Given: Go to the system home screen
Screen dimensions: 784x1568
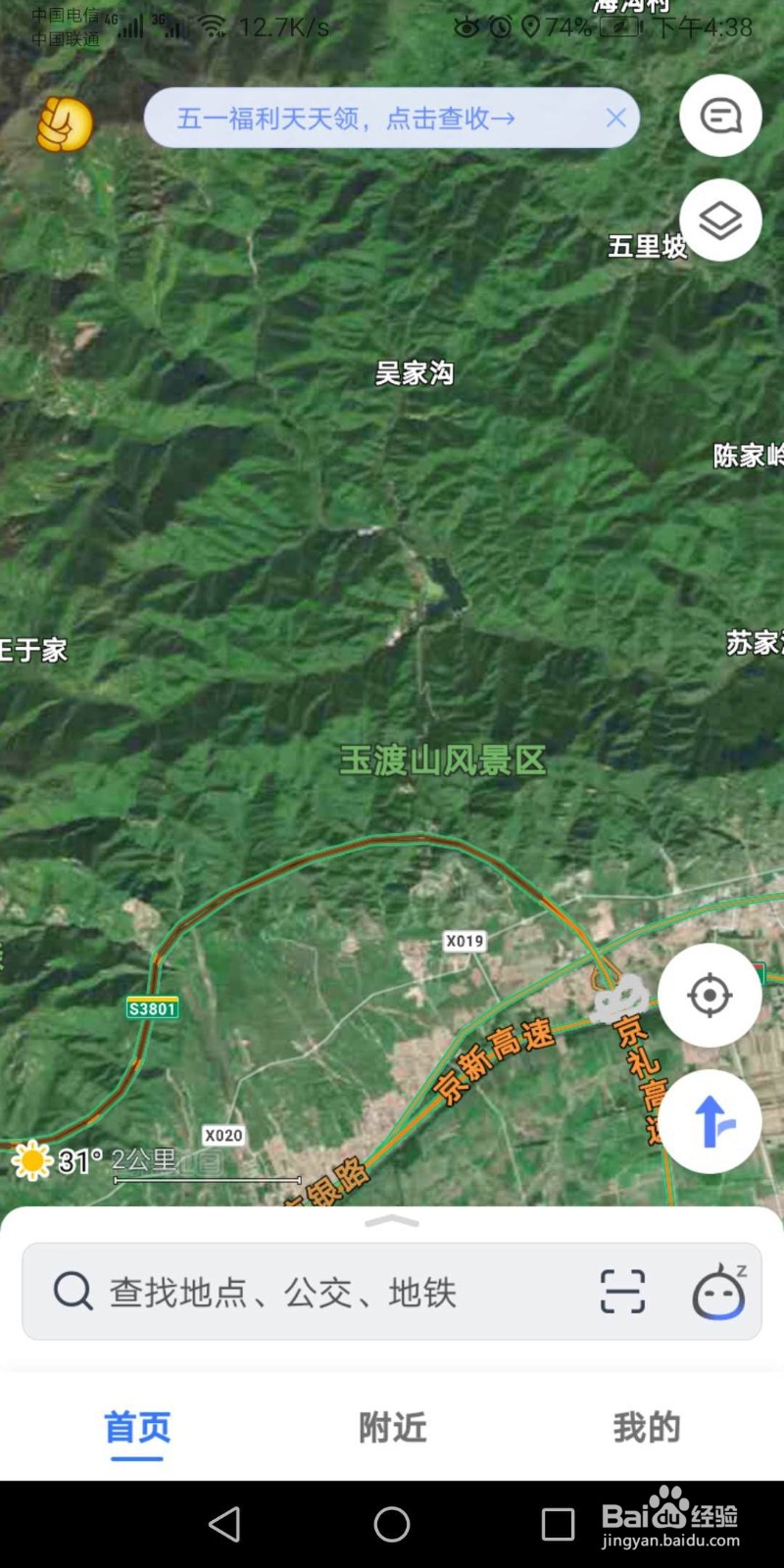Looking at the screenshot, I should click(392, 1524).
